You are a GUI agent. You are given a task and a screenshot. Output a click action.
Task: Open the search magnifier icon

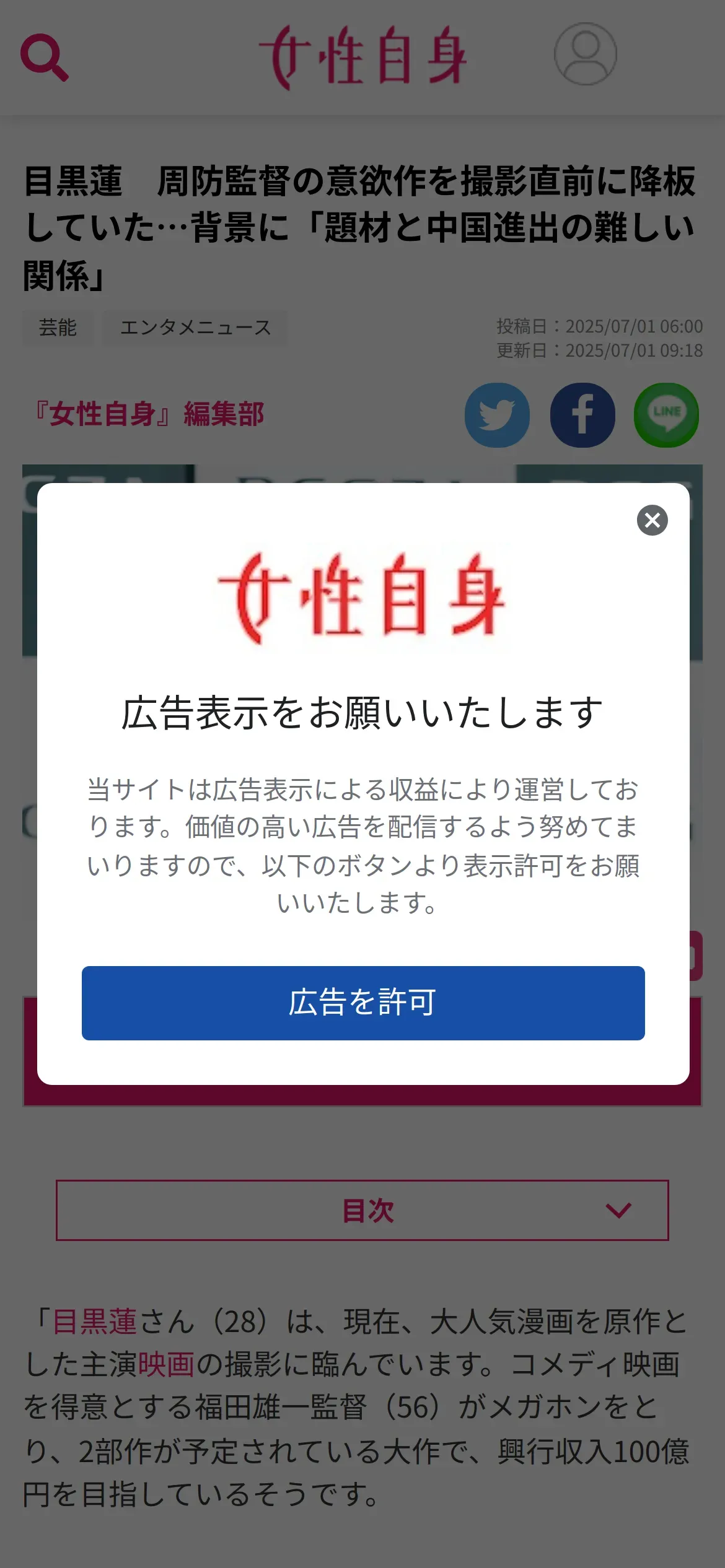click(x=44, y=58)
